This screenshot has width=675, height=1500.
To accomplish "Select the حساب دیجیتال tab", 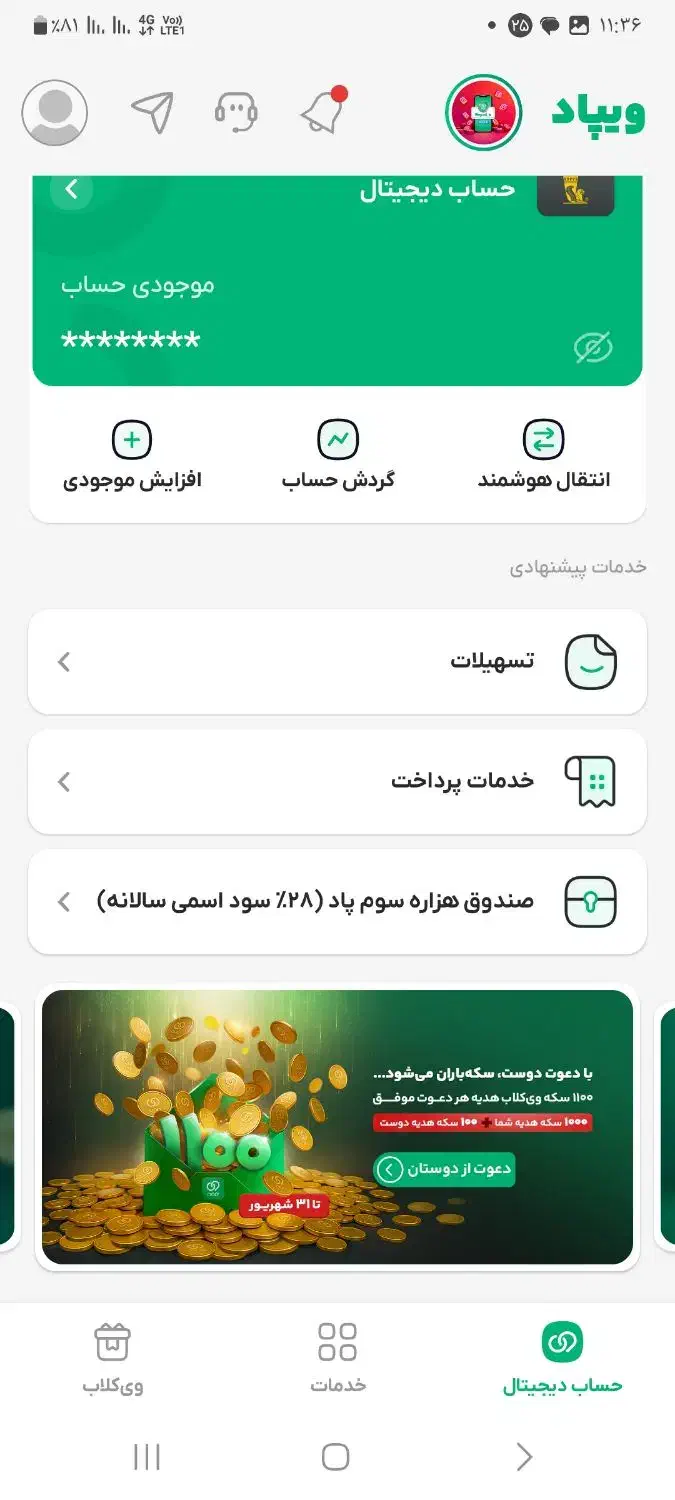I will [562, 1358].
